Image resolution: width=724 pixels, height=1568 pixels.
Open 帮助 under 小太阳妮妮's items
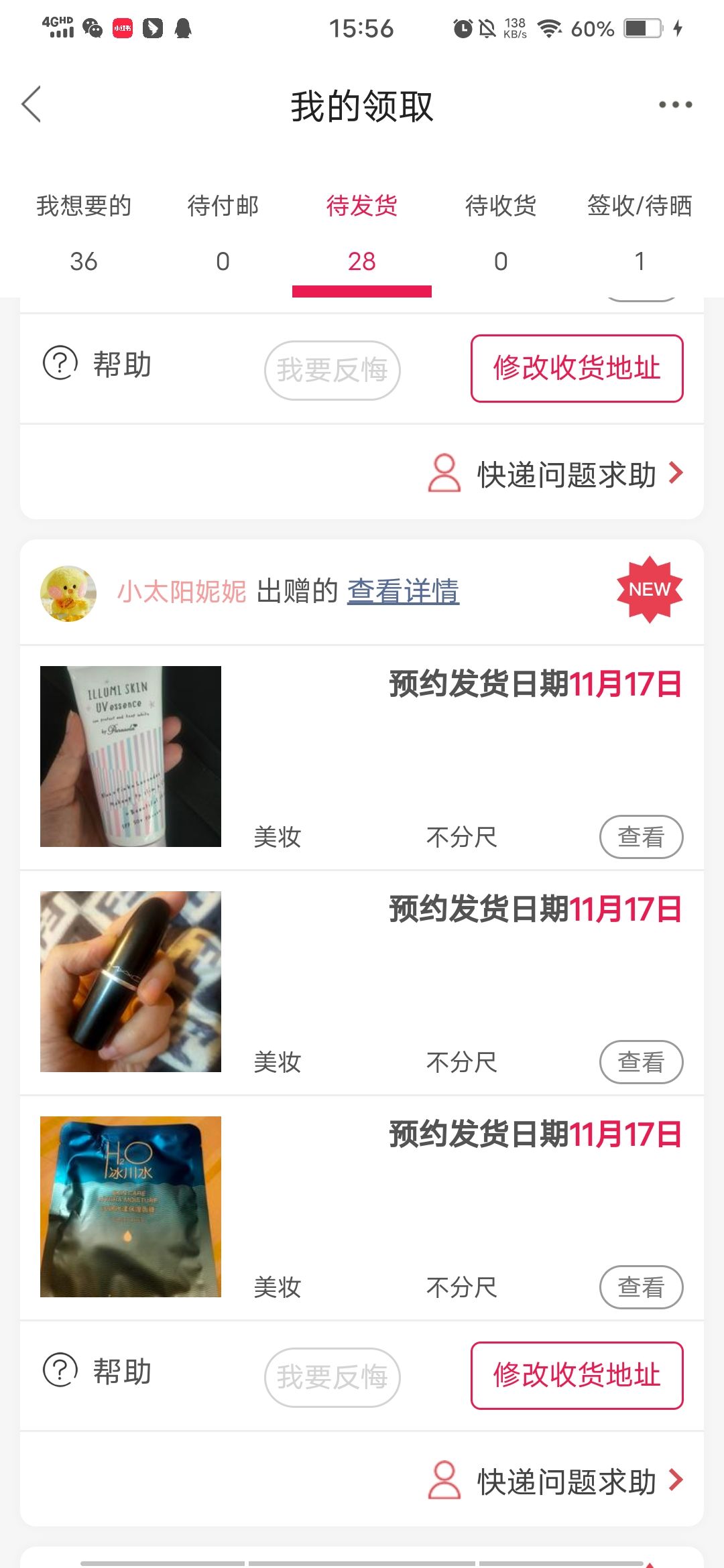tap(97, 1371)
